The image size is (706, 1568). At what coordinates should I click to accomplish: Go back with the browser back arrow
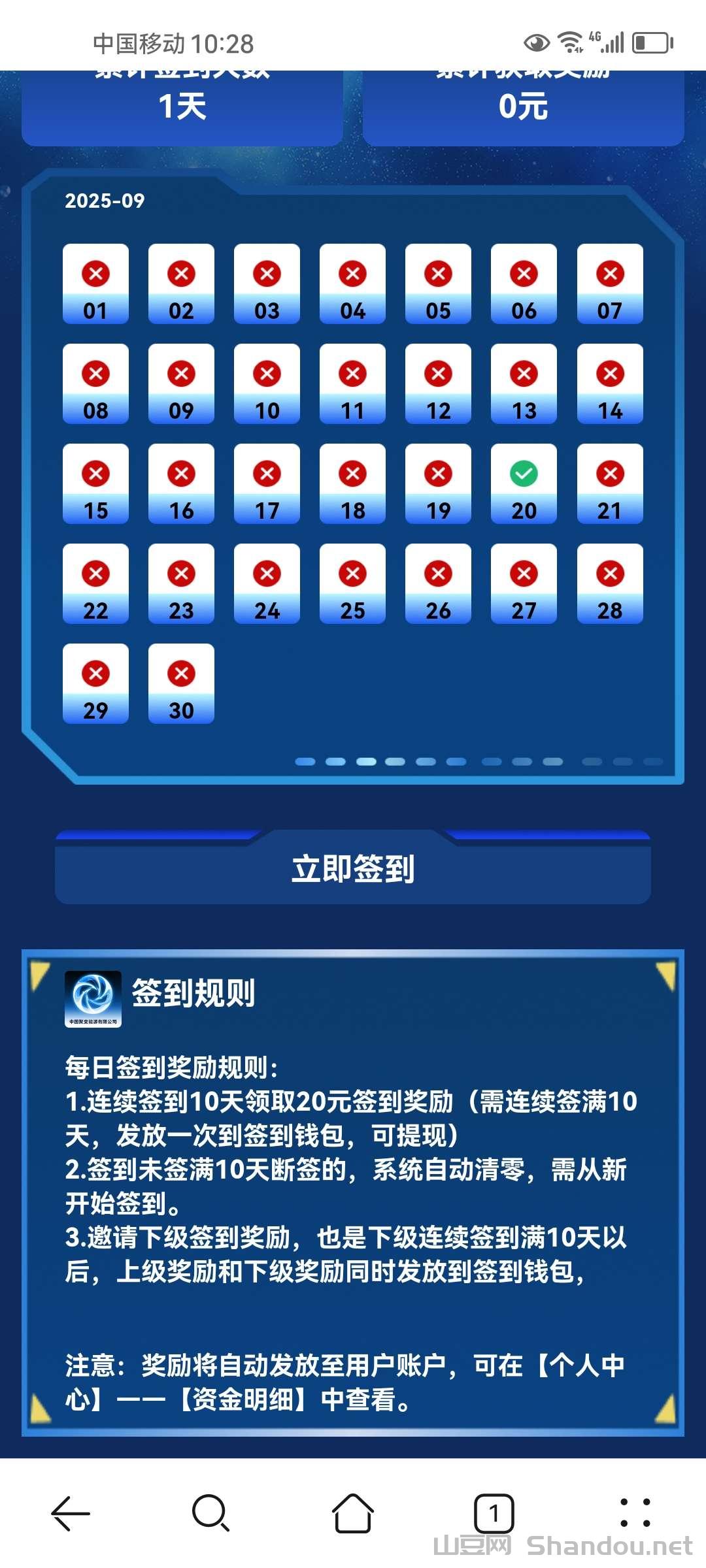pos(70,1513)
